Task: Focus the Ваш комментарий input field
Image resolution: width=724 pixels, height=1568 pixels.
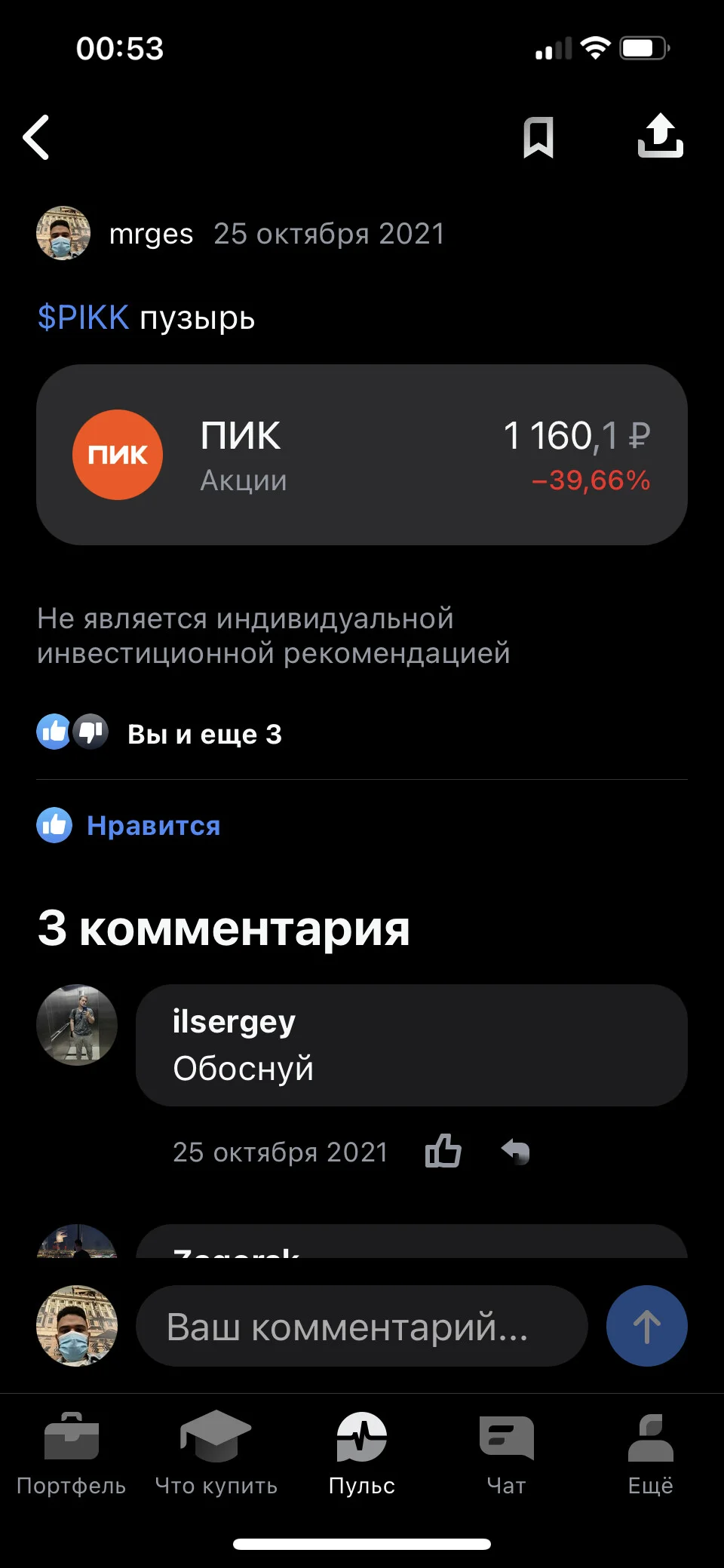Action: (362, 1326)
